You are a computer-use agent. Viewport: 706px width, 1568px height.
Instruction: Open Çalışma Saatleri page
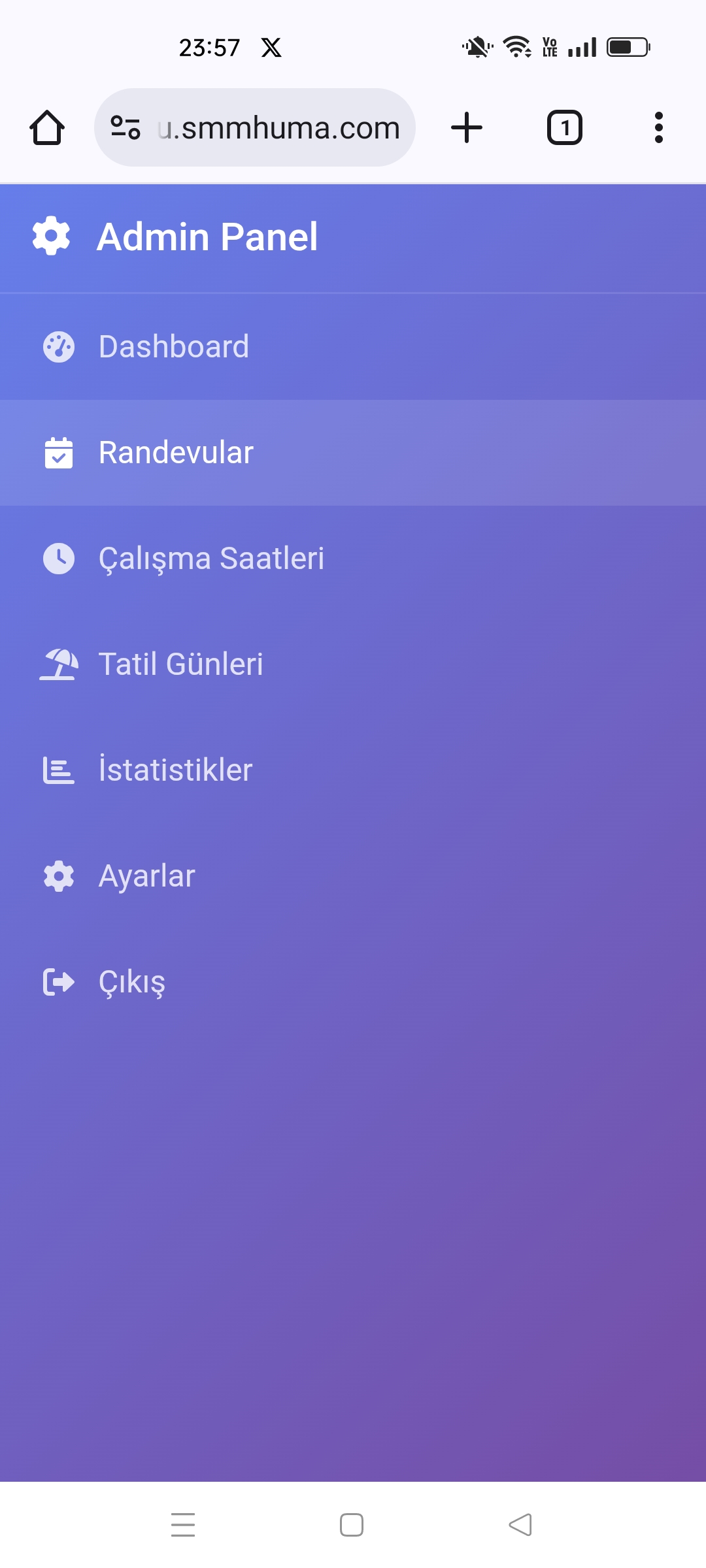point(353,559)
